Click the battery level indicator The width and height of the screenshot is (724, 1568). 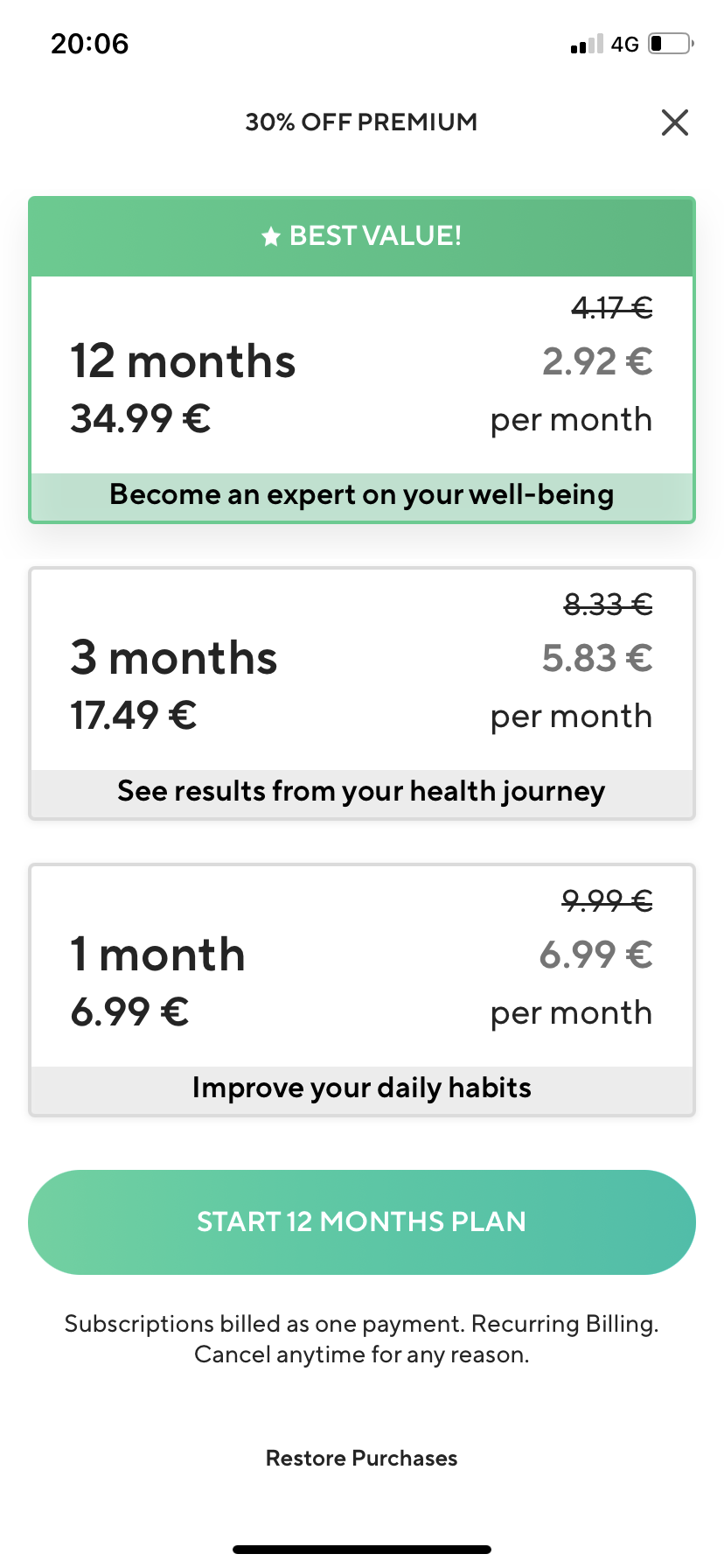(669, 44)
